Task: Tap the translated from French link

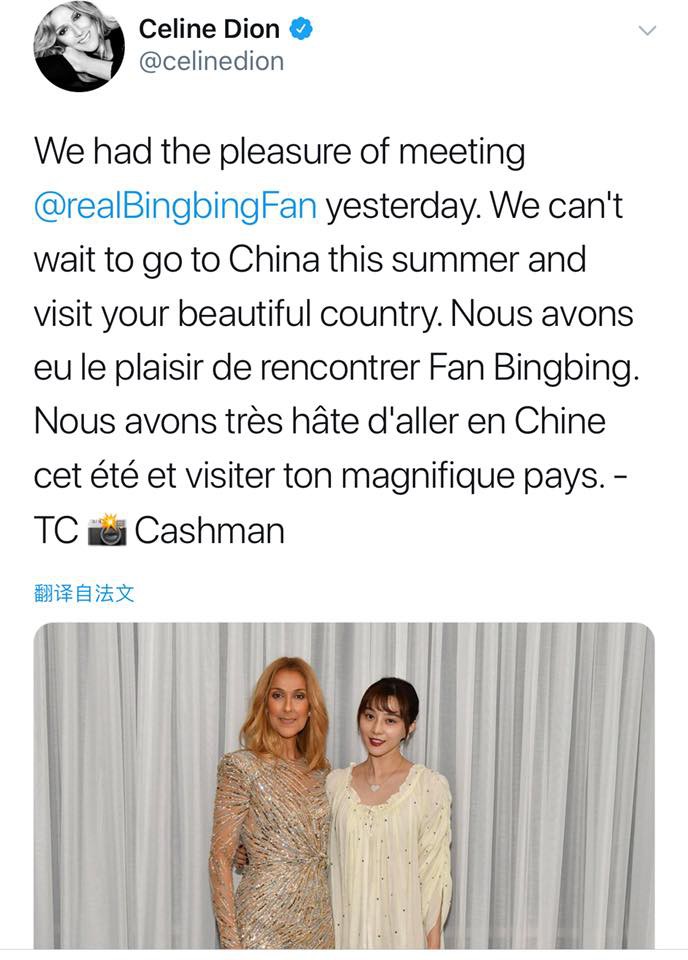Action: (84, 593)
